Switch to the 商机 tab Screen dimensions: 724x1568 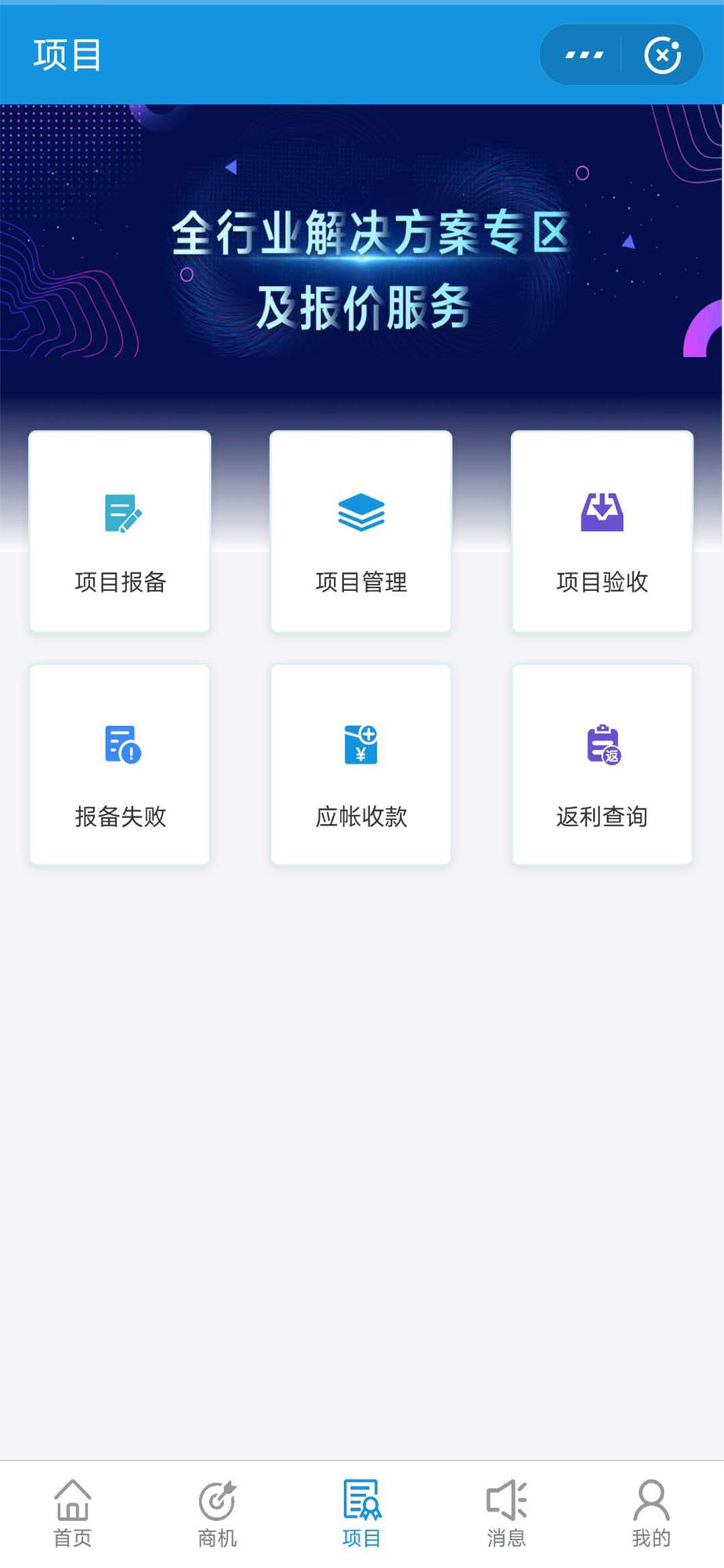(217, 1513)
